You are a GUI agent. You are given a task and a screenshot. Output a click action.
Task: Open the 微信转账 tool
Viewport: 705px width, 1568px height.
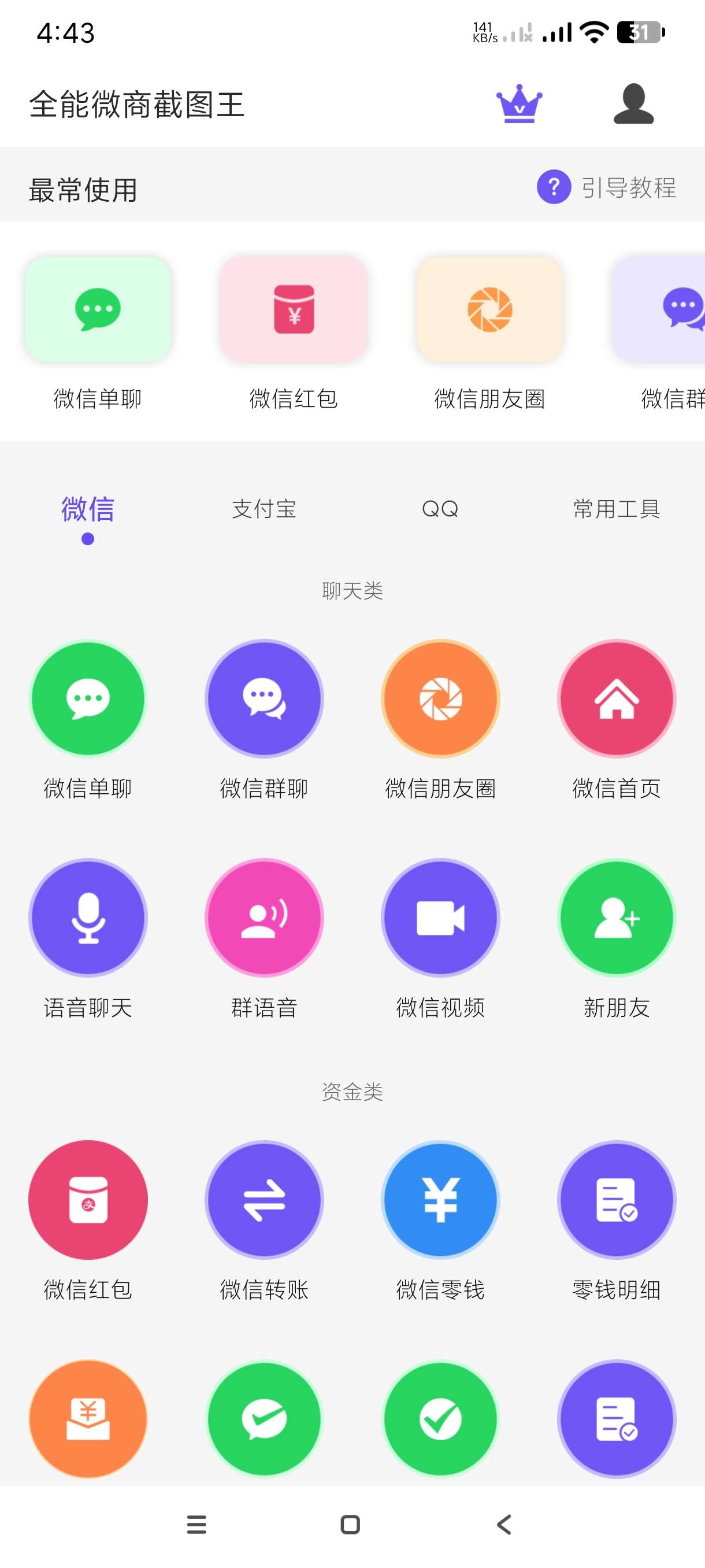264,1200
